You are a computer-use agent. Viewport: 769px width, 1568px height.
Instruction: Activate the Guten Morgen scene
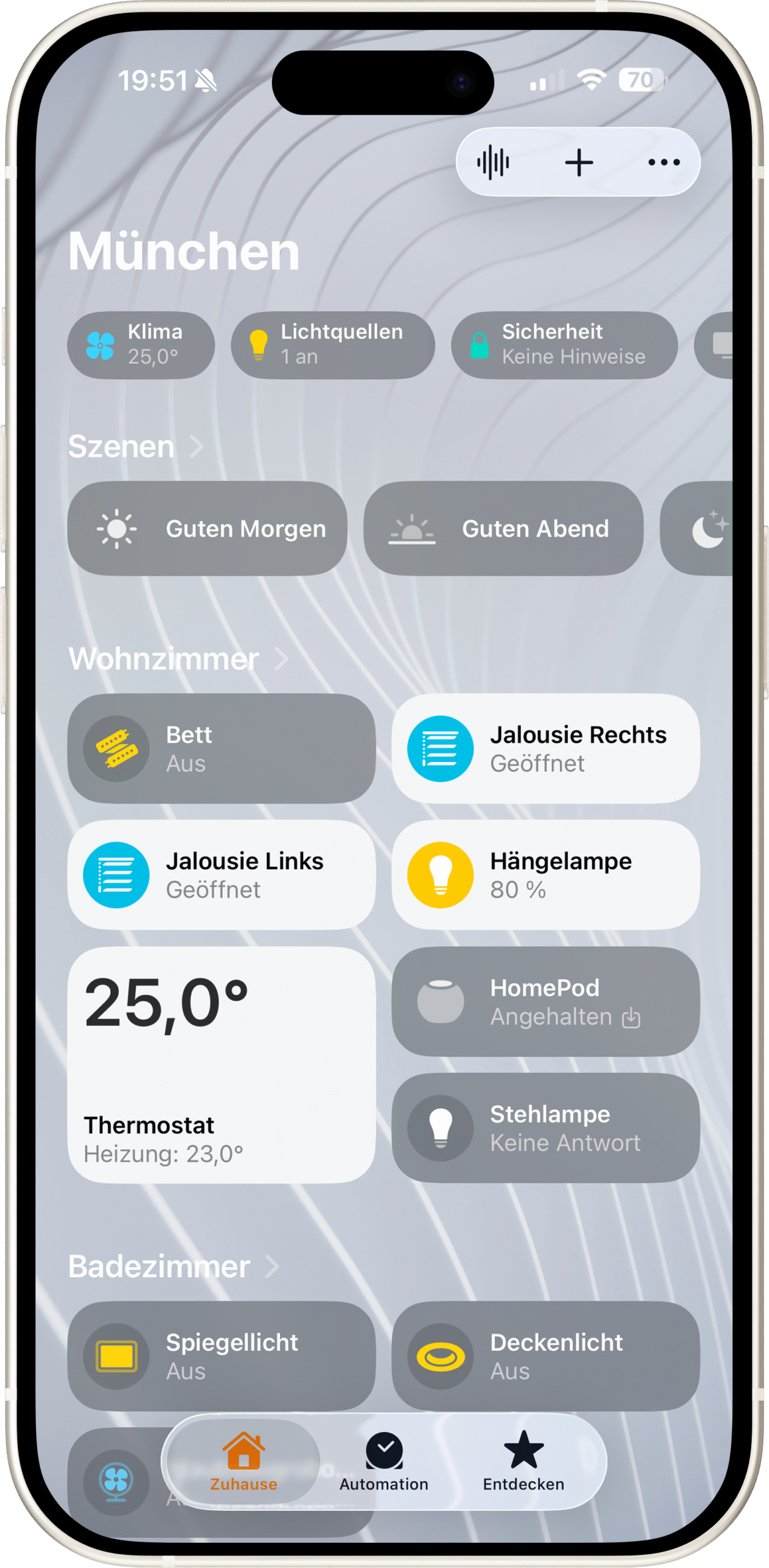pyautogui.click(x=207, y=529)
